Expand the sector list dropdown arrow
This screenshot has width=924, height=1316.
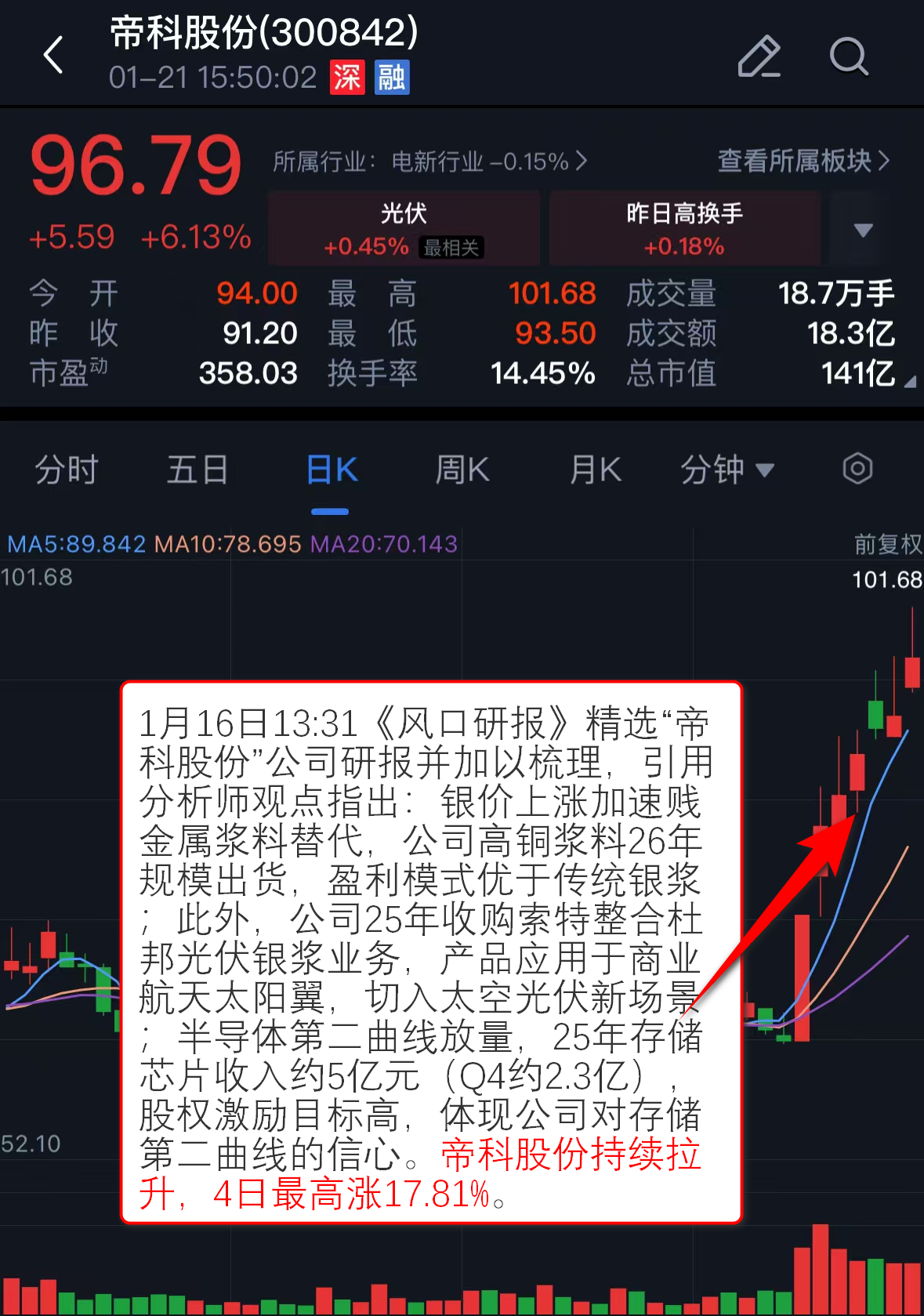coord(863,230)
